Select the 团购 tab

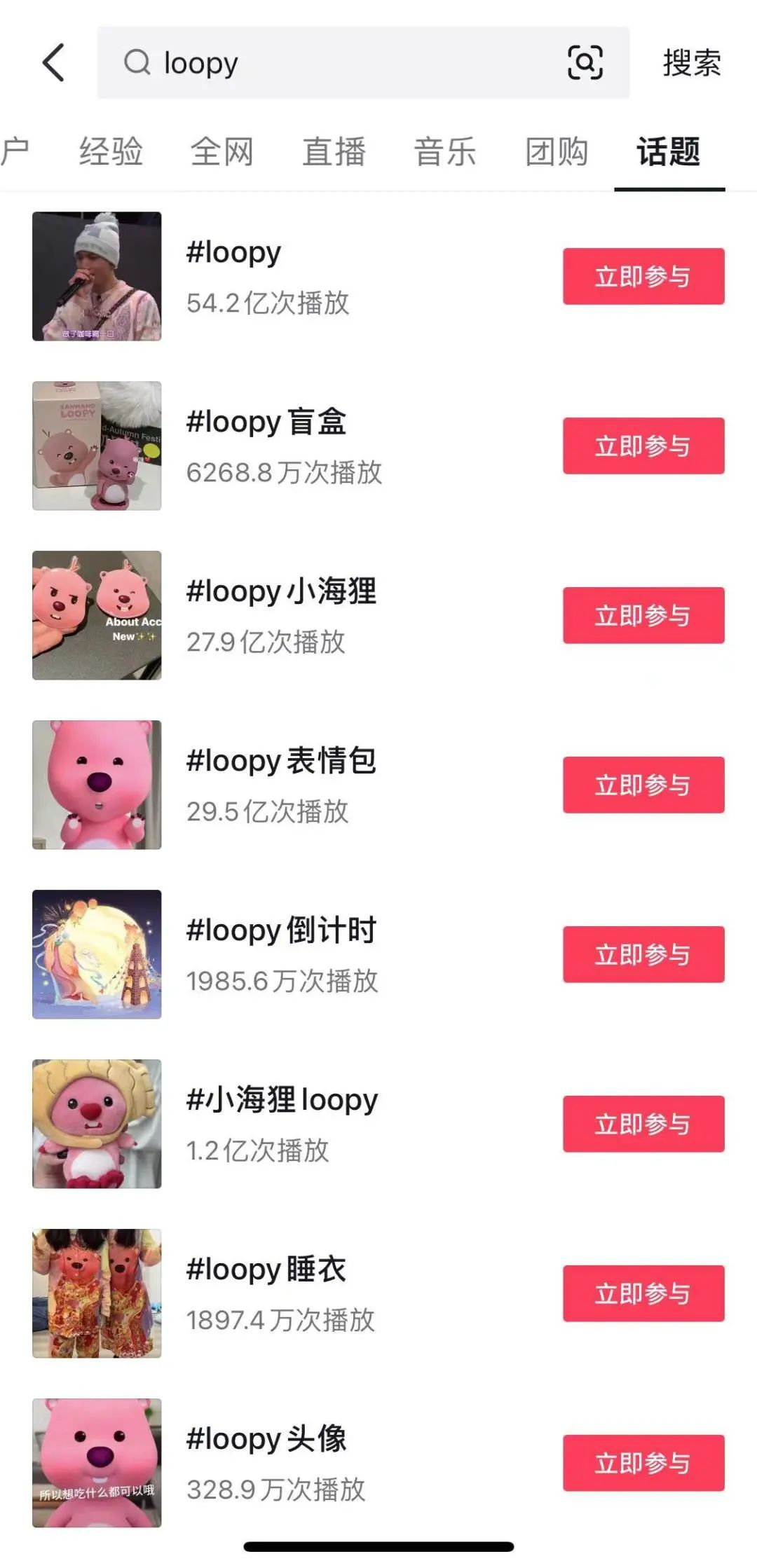[555, 152]
